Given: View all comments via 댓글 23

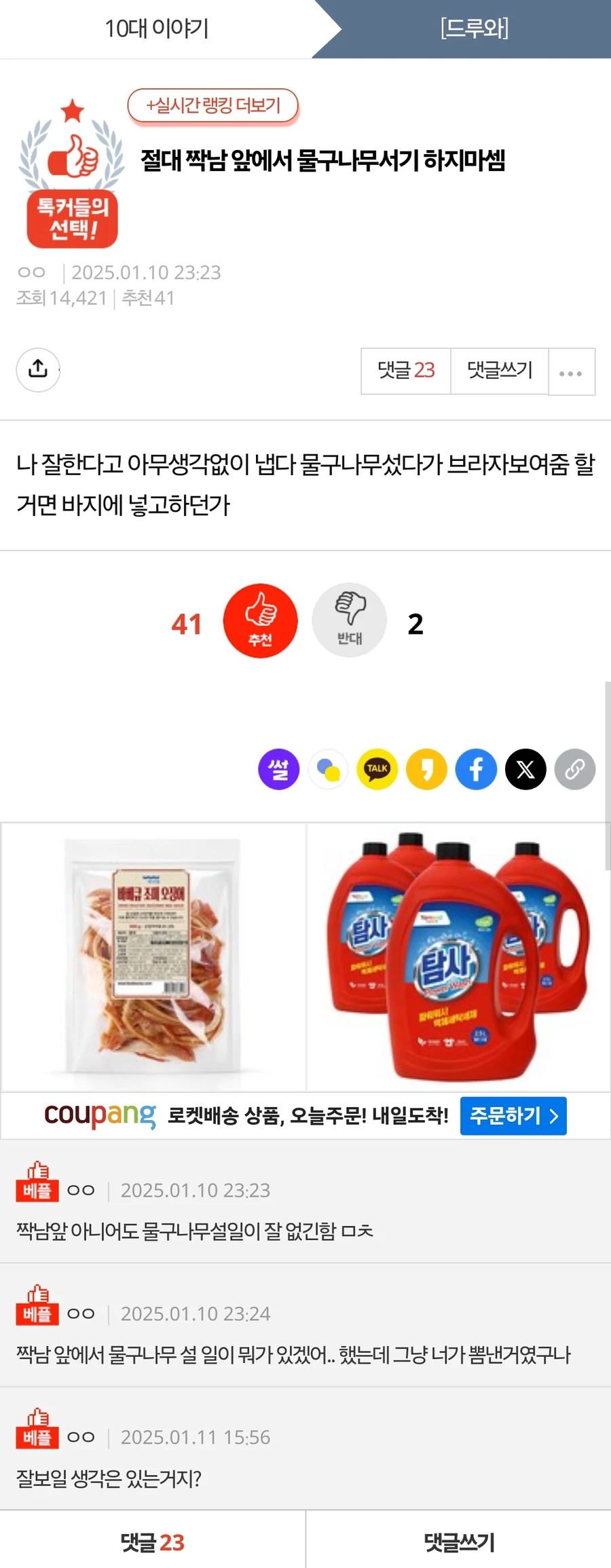Looking at the screenshot, I should click(x=405, y=371).
